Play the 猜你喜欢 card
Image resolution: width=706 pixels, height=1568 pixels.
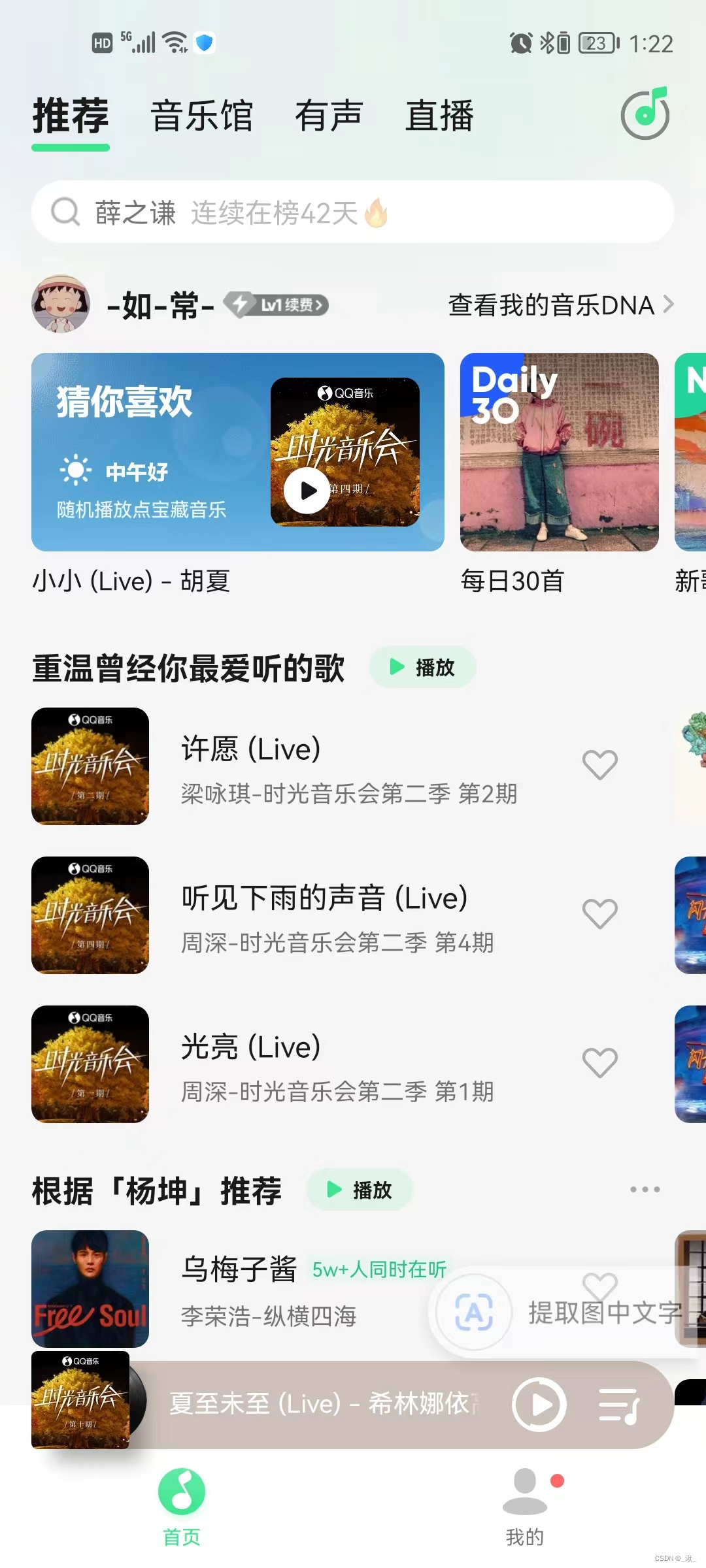[x=306, y=490]
